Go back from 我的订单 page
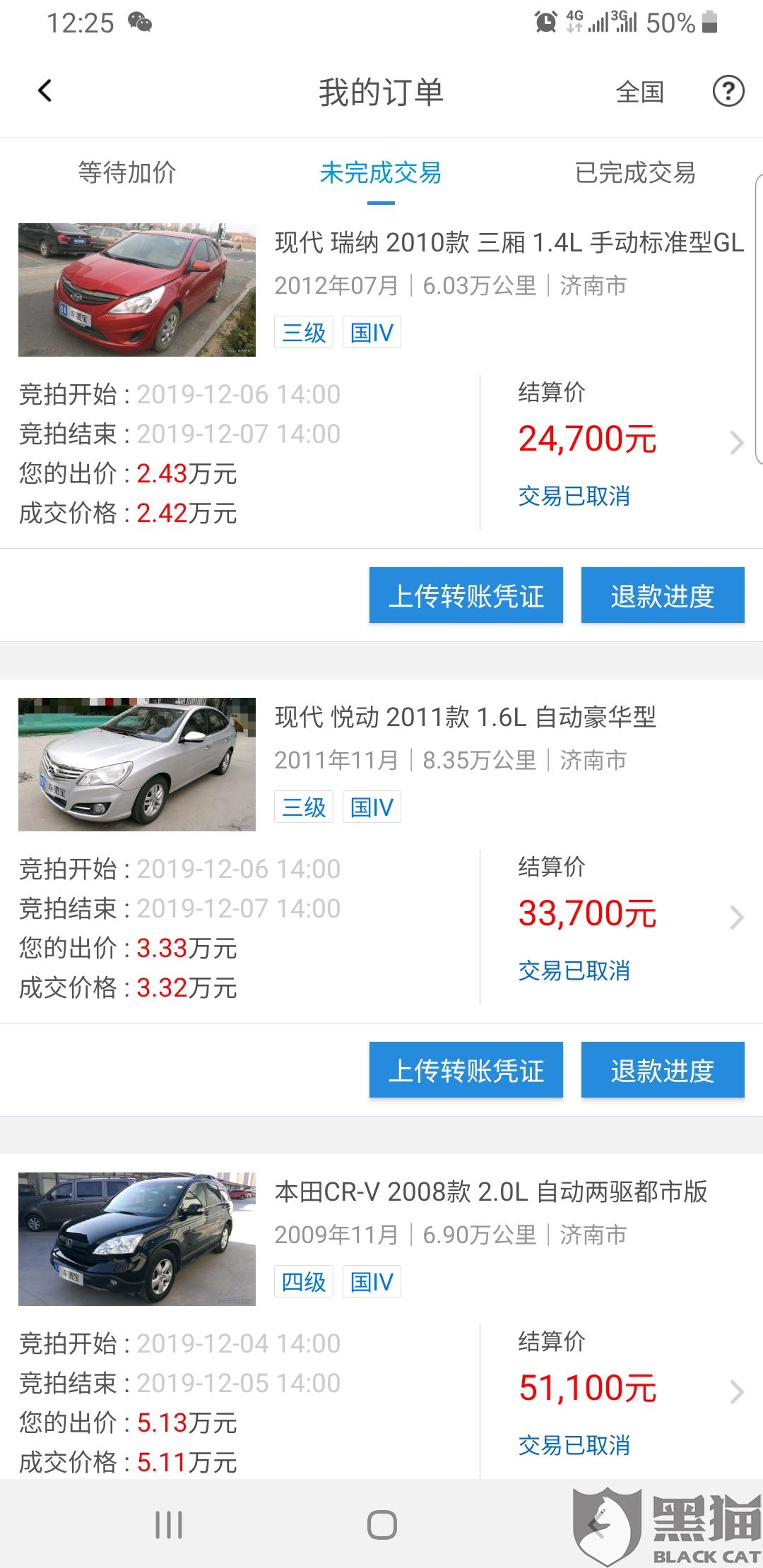Screen dimensions: 763x1568 point(45,91)
